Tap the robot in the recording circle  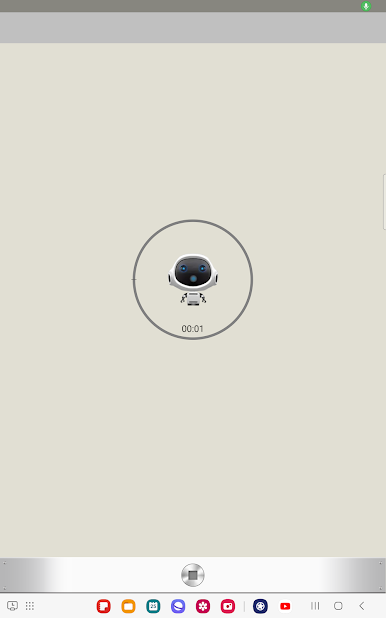[193, 280]
